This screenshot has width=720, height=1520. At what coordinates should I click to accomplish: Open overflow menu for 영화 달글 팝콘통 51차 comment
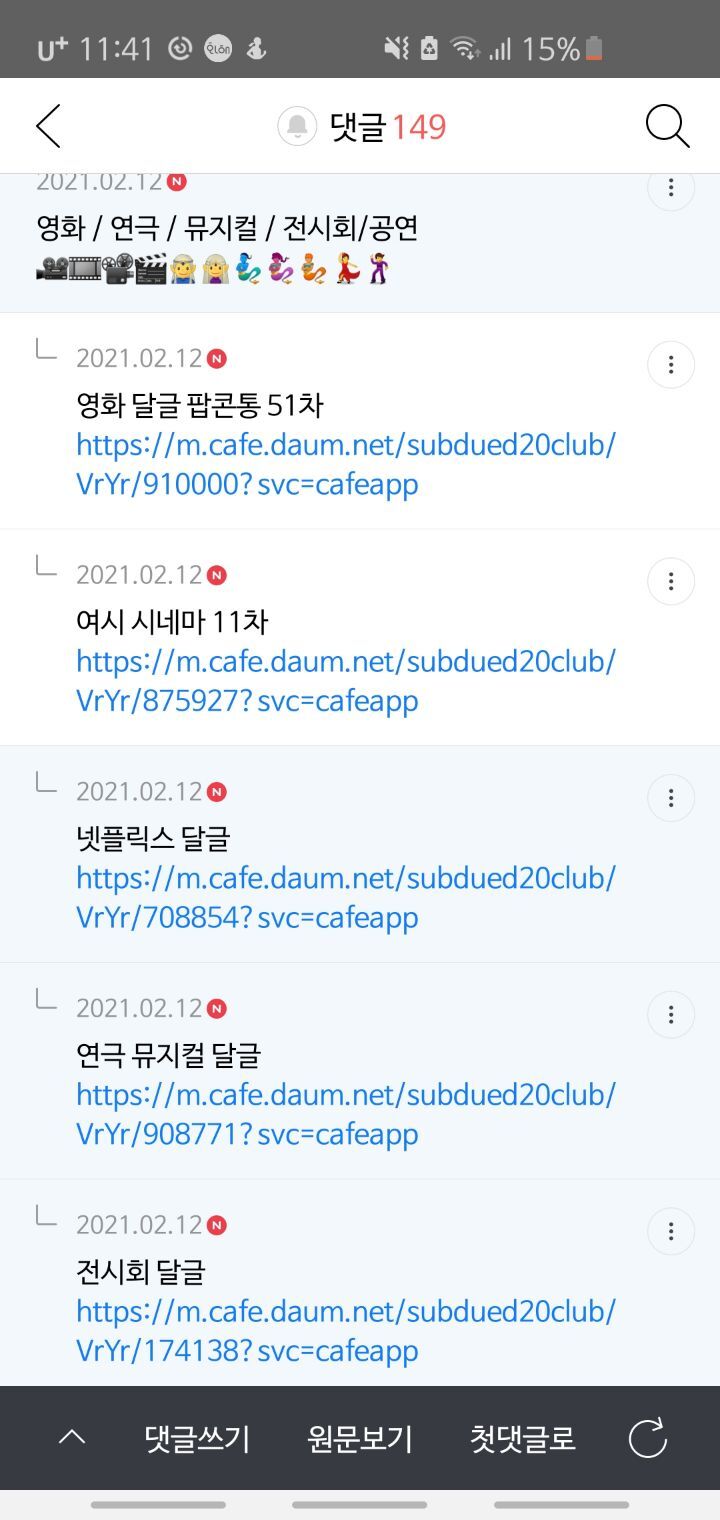click(670, 365)
